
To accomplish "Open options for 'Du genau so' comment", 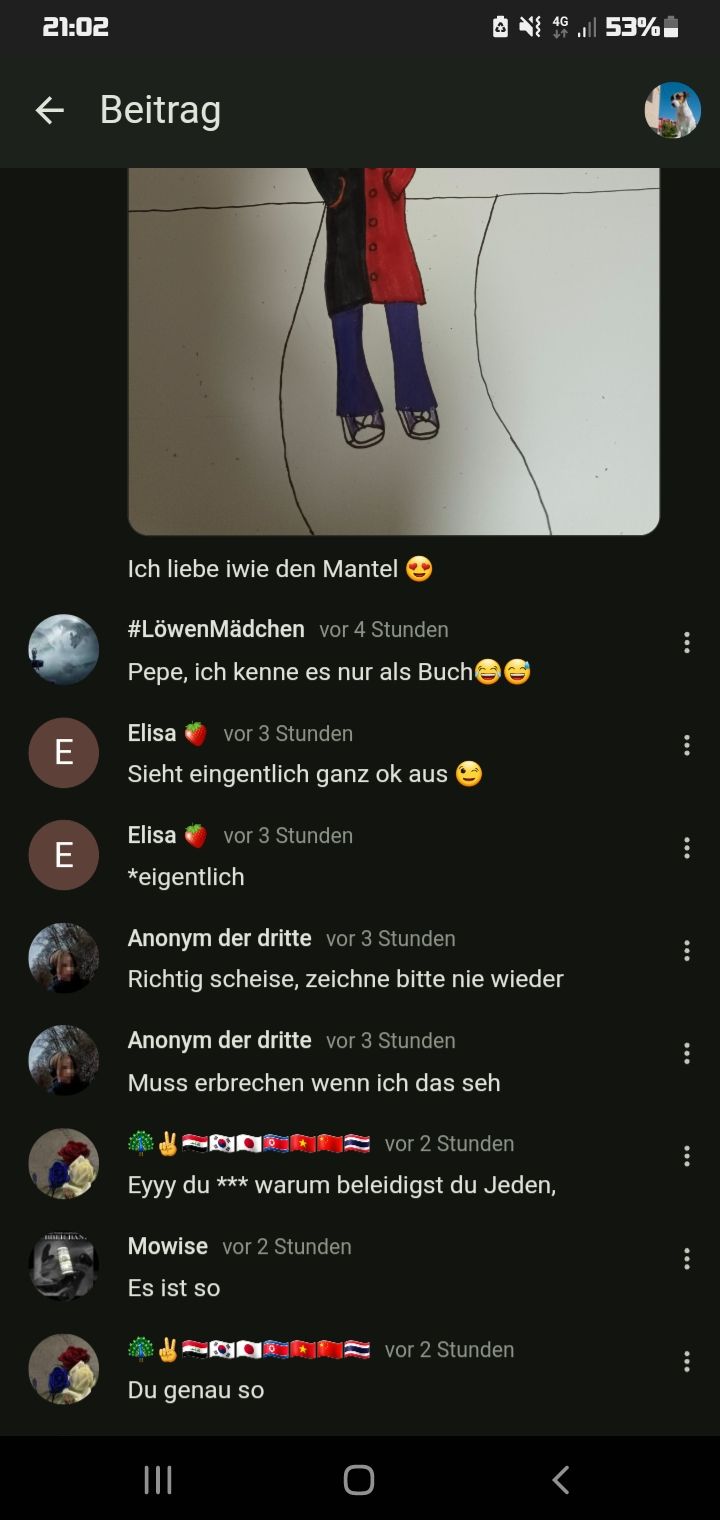I will [686, 1361].
